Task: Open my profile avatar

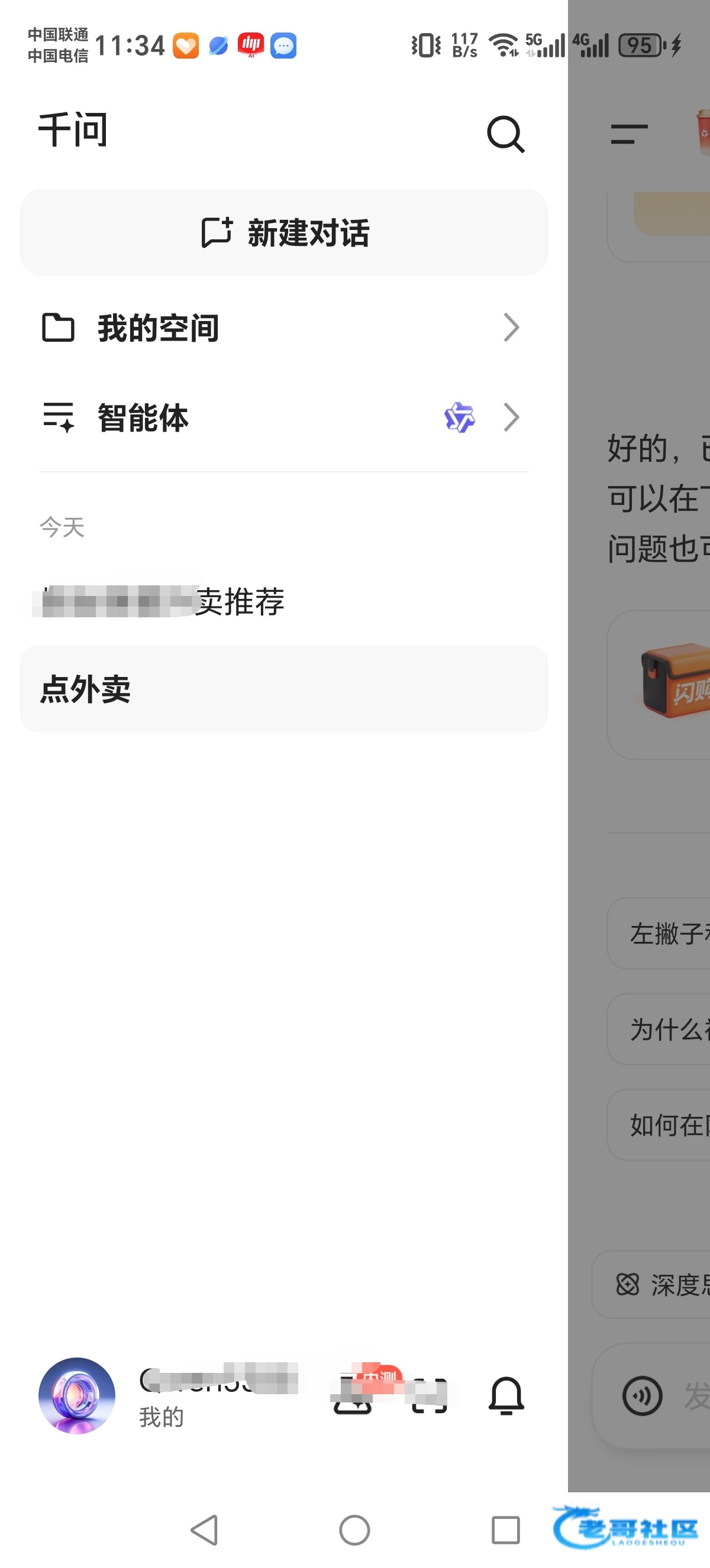Action: [77, 1395]
